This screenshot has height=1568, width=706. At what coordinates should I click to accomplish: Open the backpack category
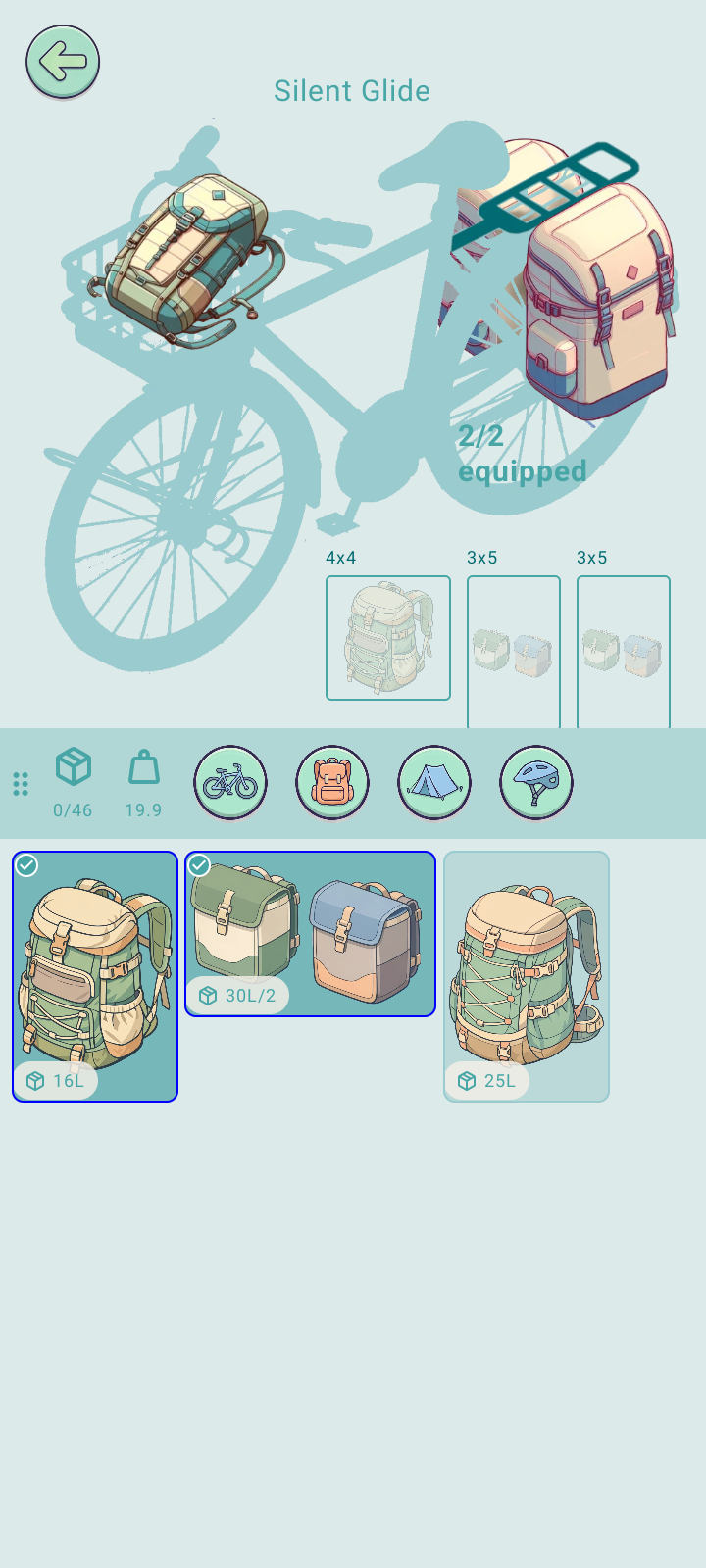pos(332,782)
